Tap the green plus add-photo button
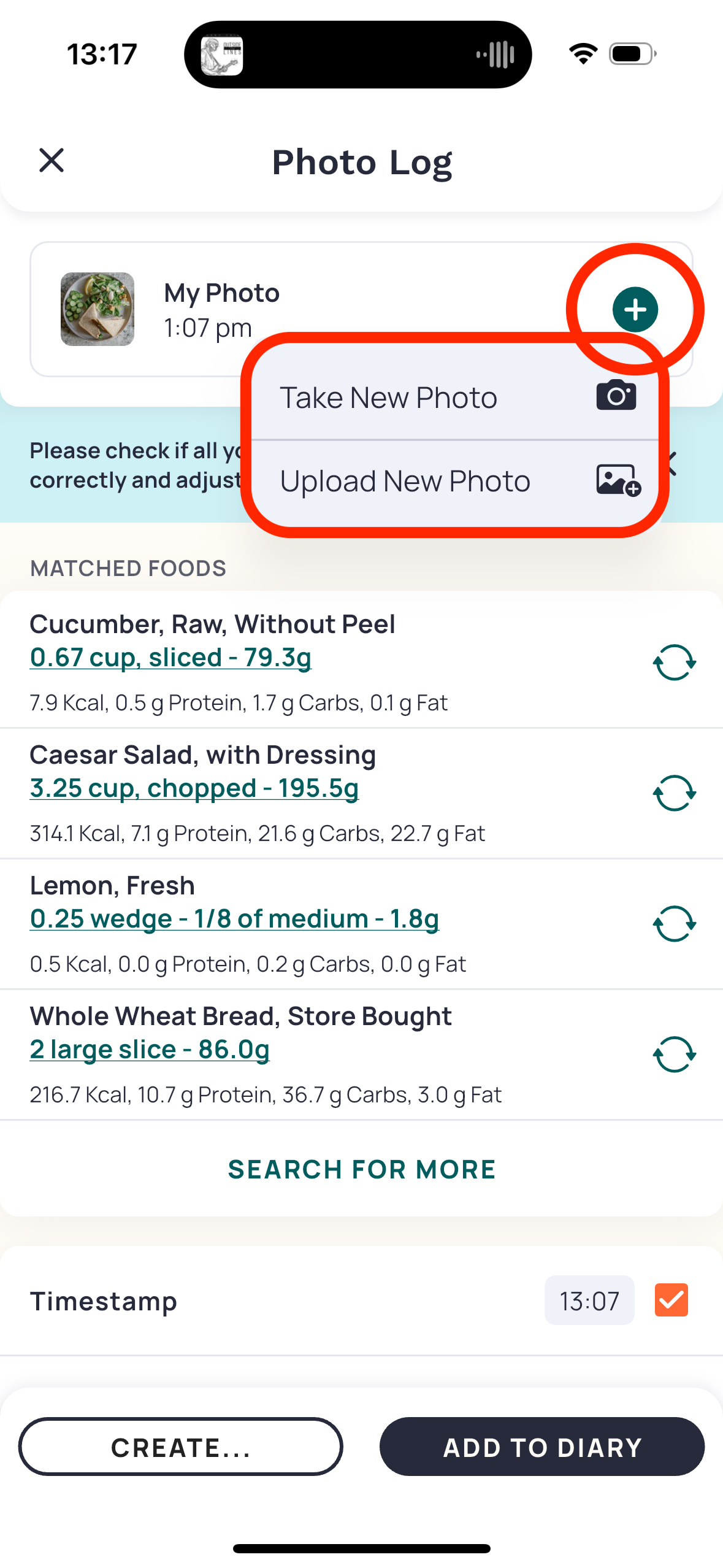The image size is (723, 1568). 635,309
